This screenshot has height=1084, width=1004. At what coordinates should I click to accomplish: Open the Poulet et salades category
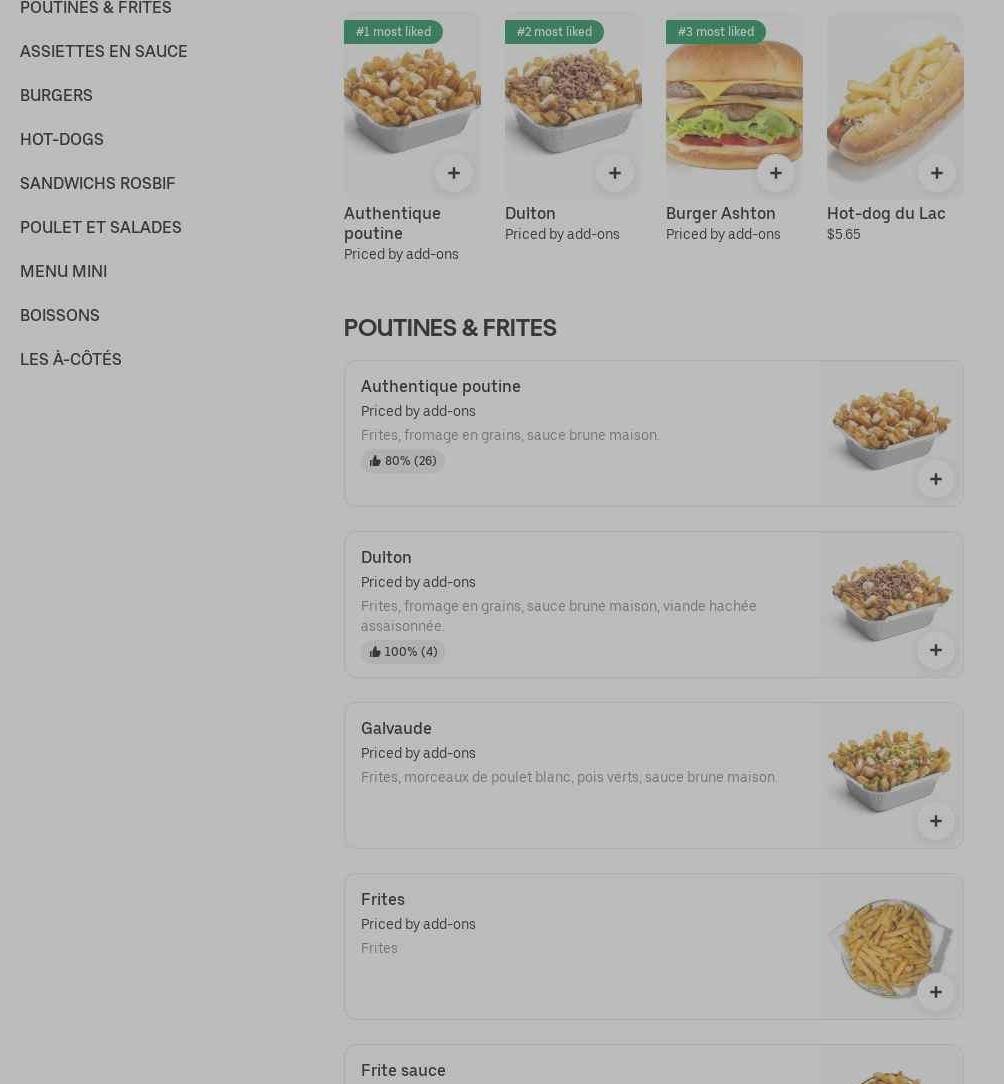click(100, 227)
